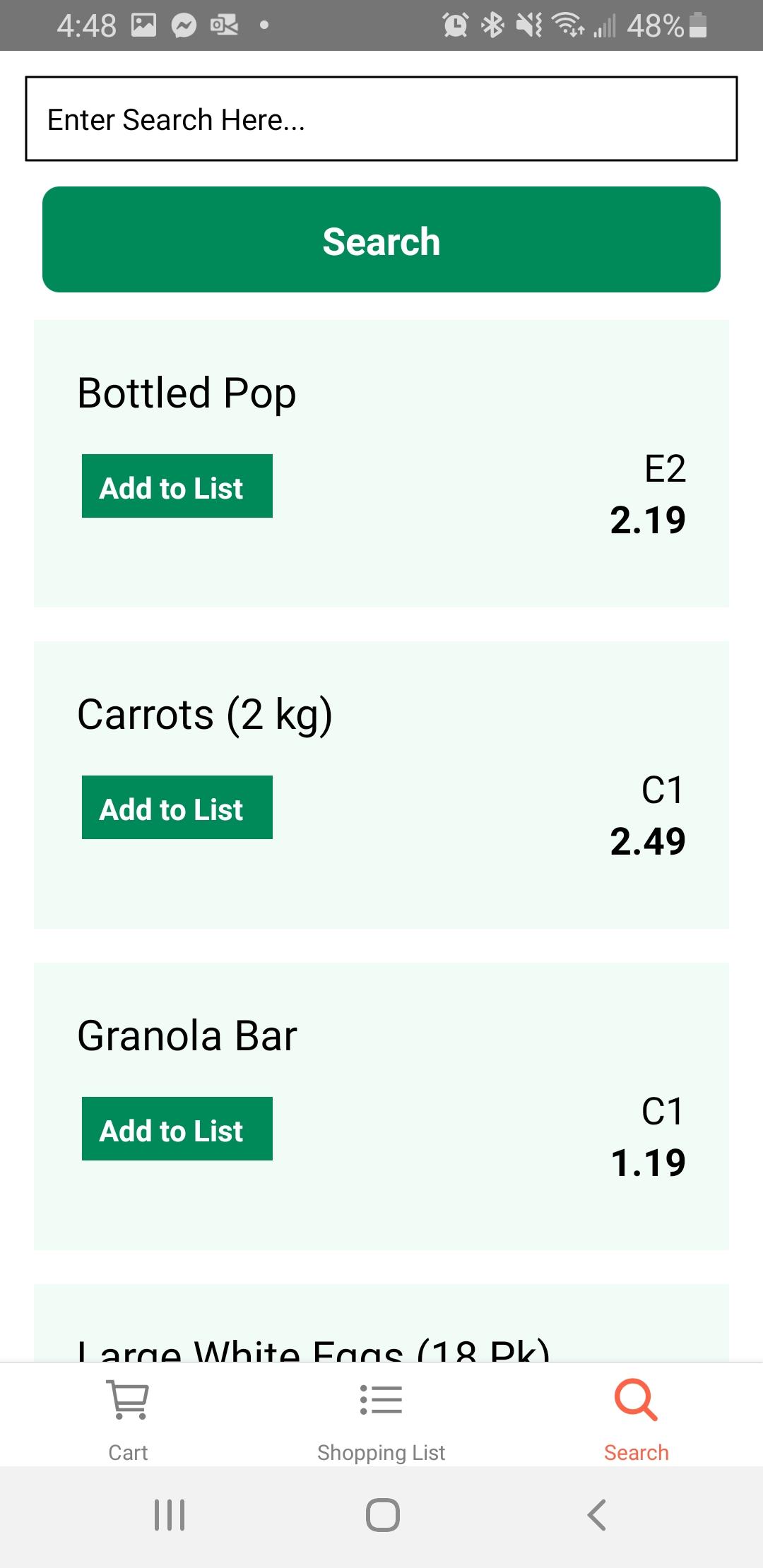Viewport: 763px width, 1568px height.
Task: Add Carrots (2 kg) to the list
Action: (x=177, y=807)
